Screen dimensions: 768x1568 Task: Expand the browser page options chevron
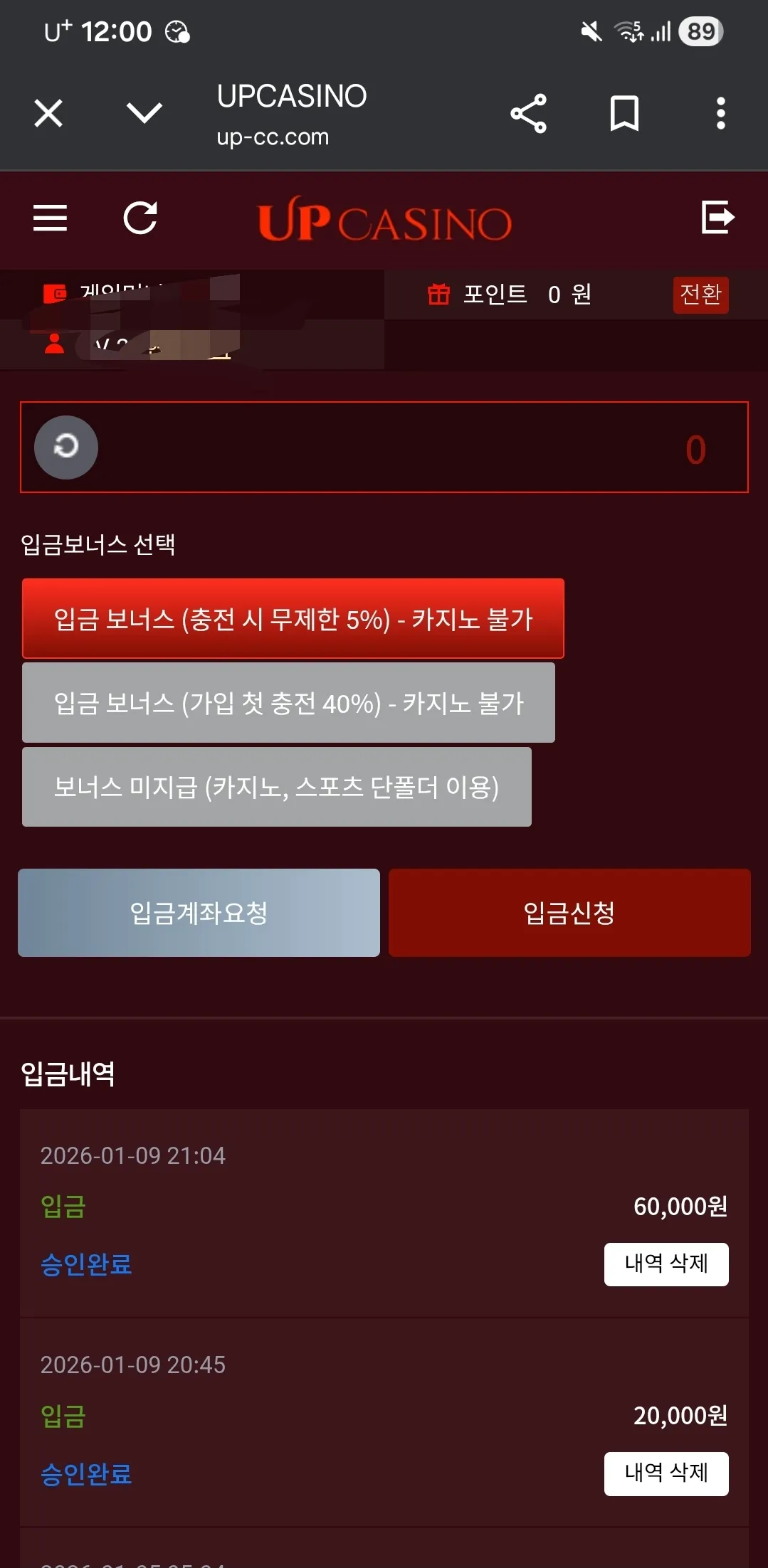144,112
